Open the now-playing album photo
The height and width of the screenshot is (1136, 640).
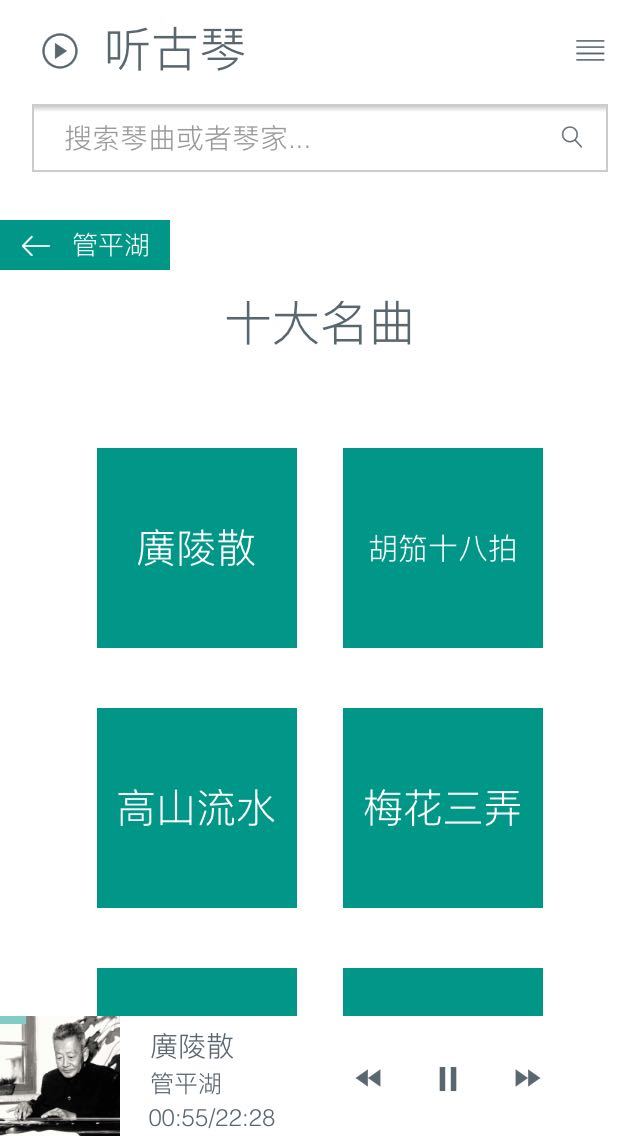(60, 1076)
